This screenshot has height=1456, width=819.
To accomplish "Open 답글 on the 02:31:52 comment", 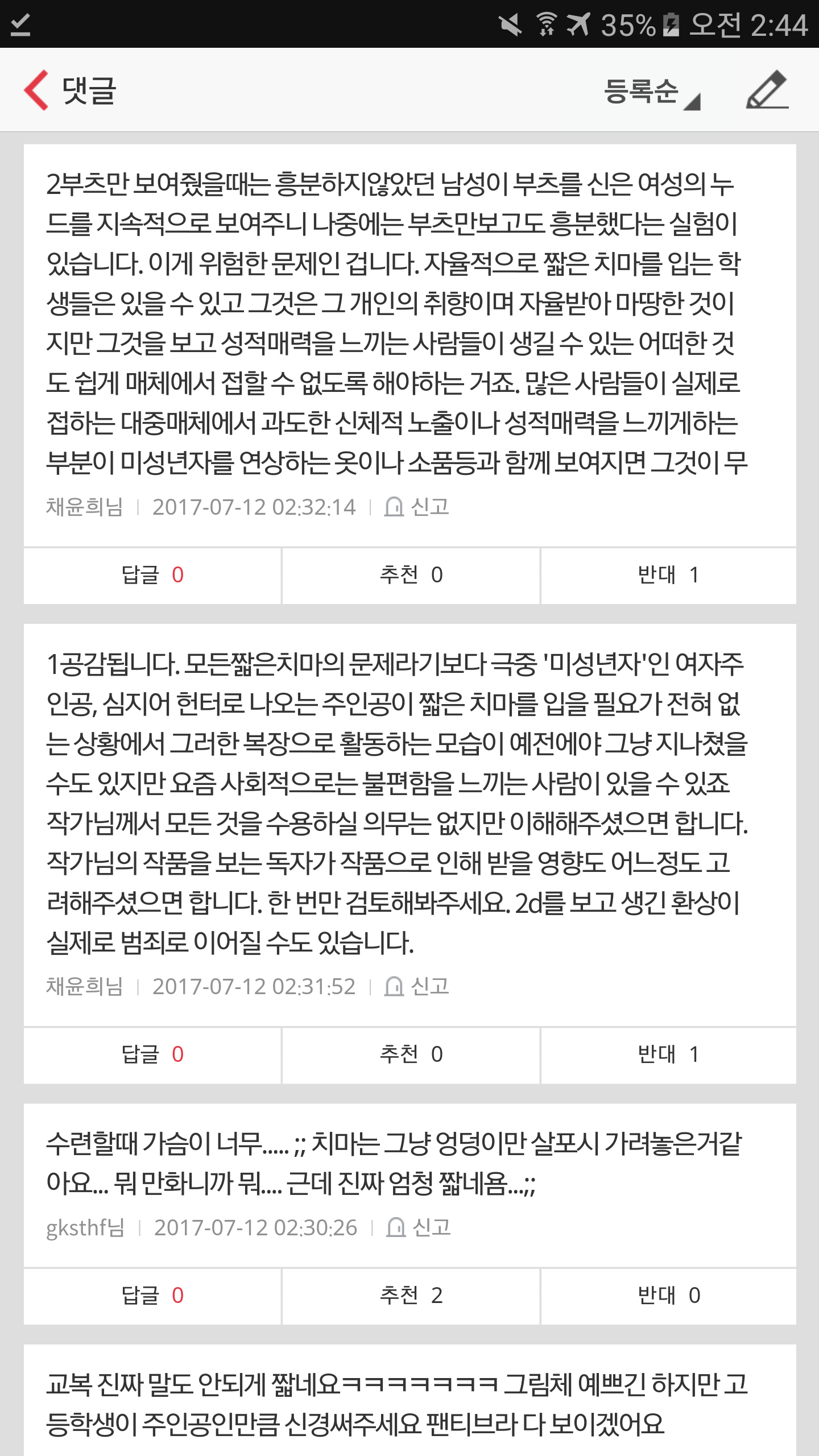I will [152, 1054].
